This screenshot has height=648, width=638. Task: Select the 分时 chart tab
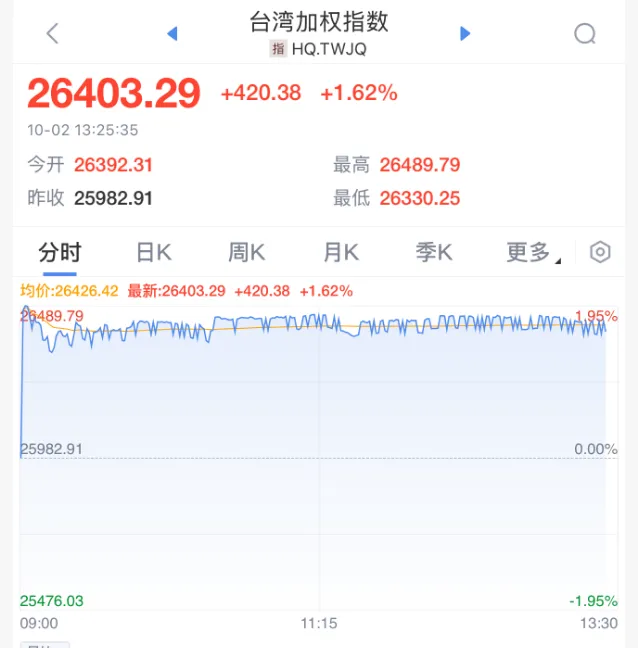60,252
